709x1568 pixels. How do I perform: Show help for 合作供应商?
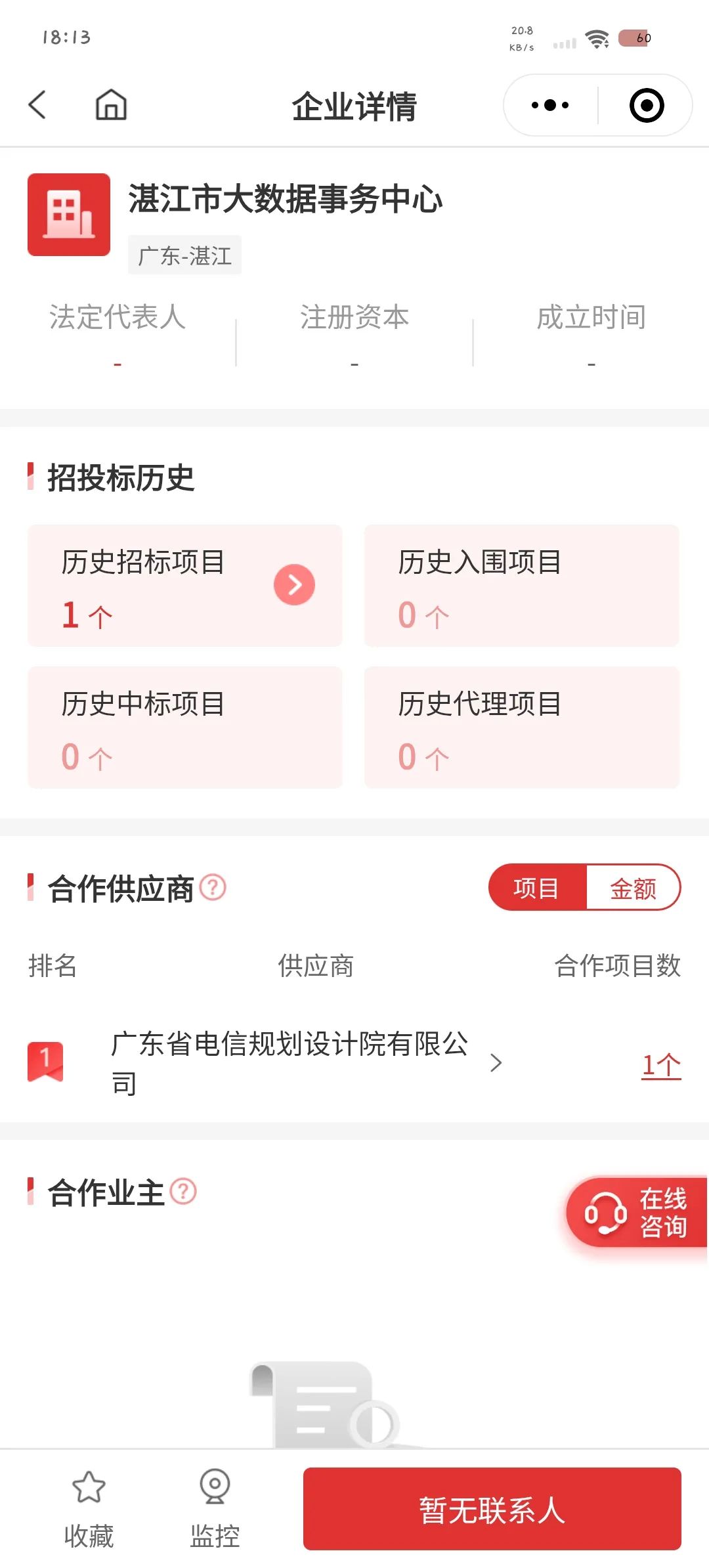(x=213, y=888)
